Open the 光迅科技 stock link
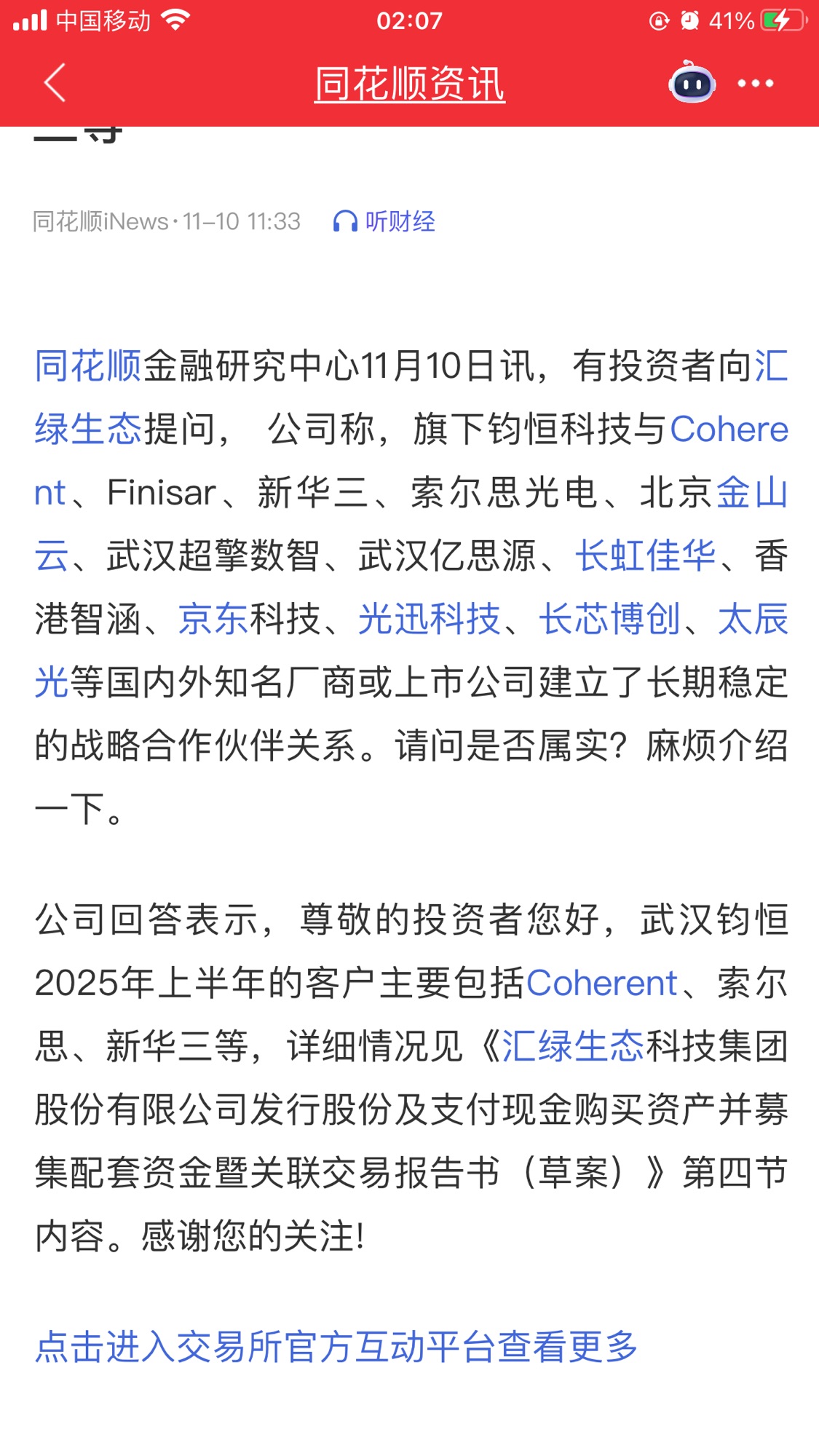Screen dimensions: 819x1456 429,620
